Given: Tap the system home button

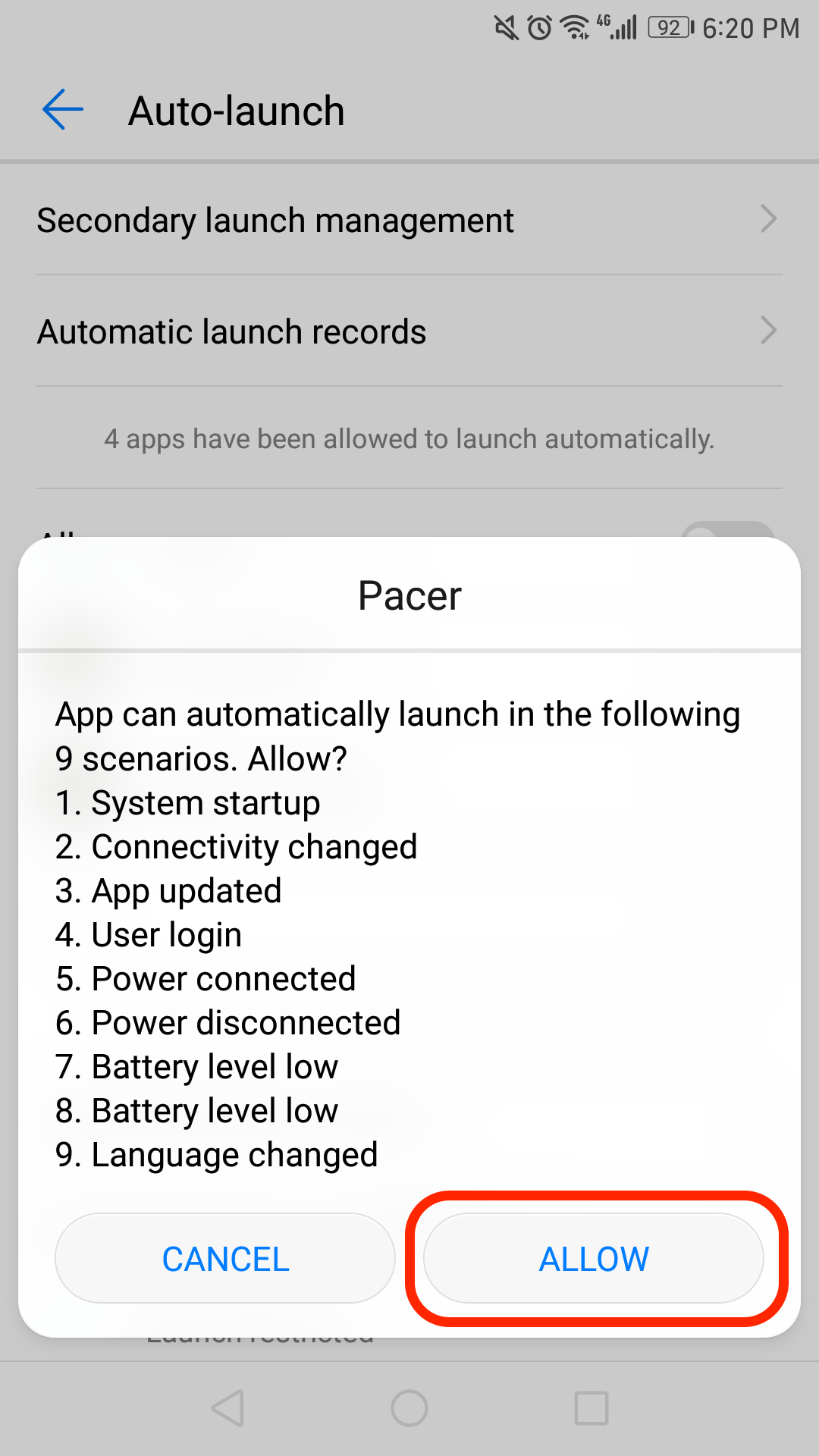Looking at the screenshot, I should pyautogui.click(x=409, y=1408).
